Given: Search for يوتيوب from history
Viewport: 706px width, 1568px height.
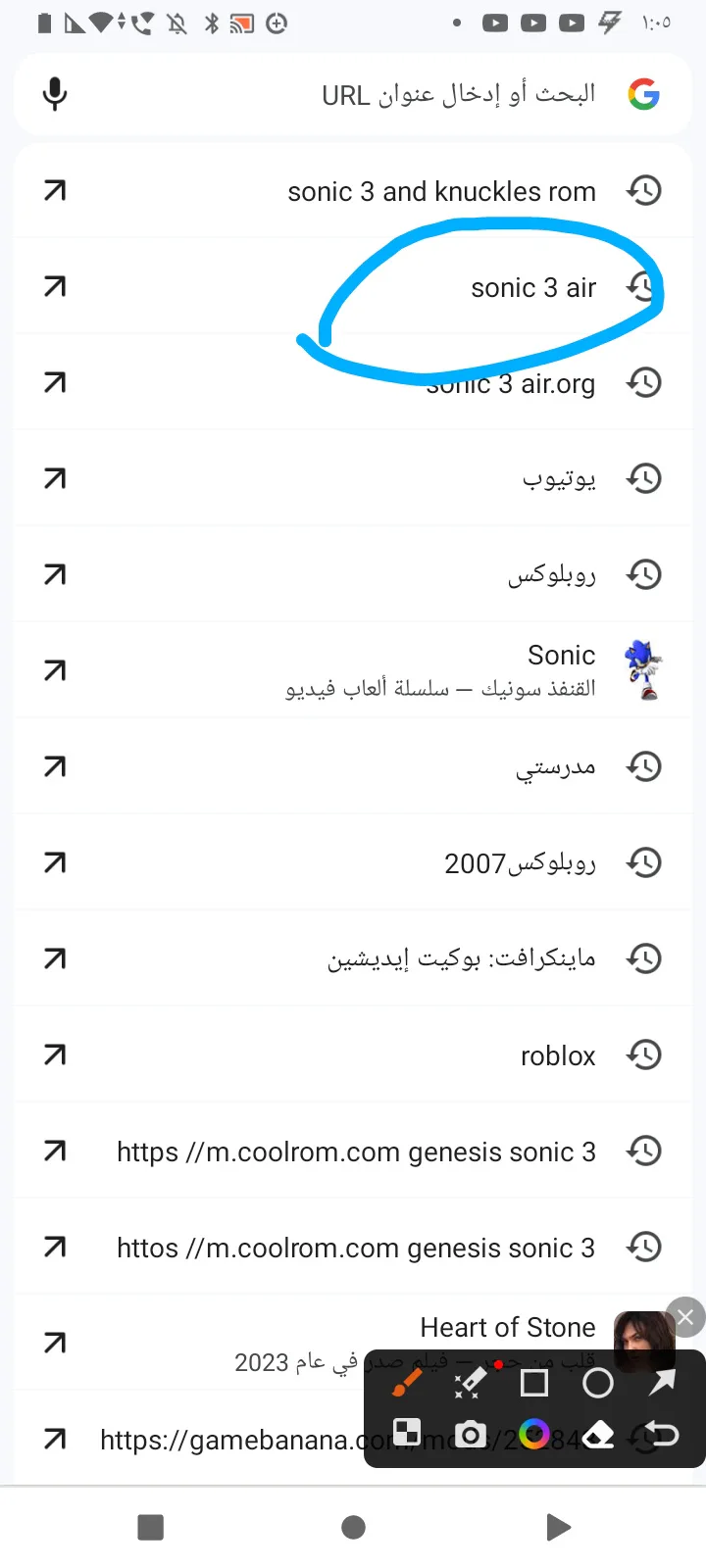Looking at the screenshot, I should [353, 479].
